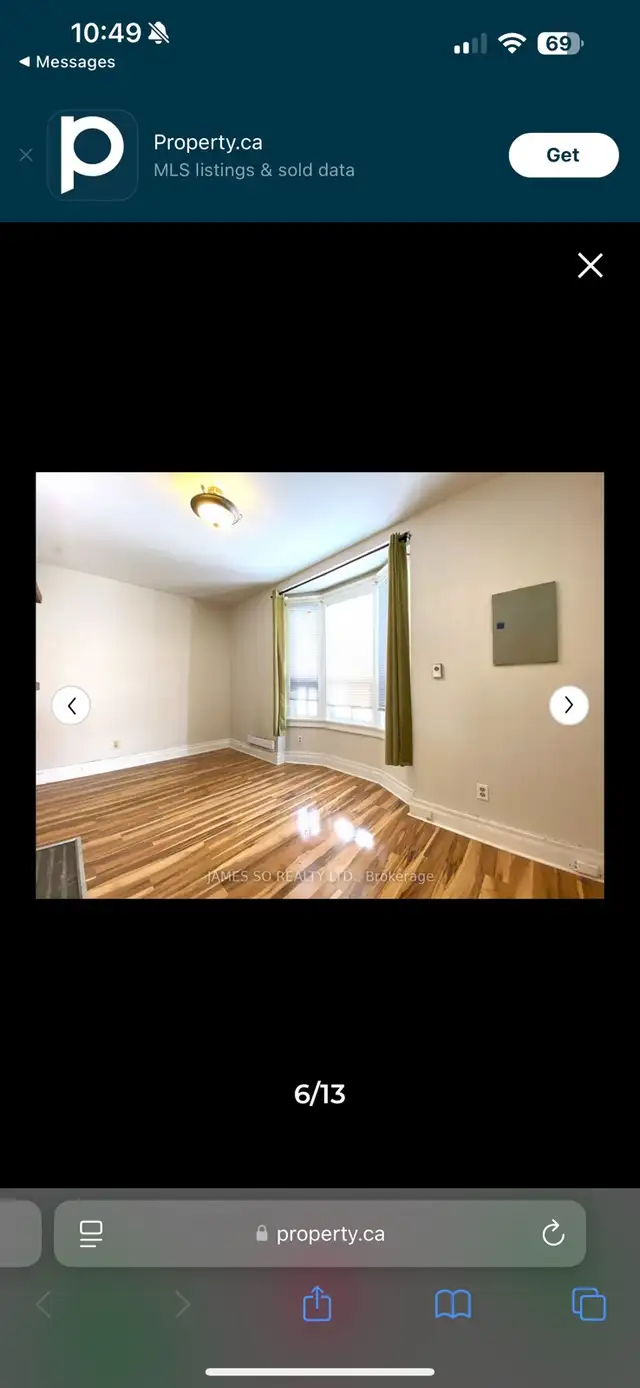The width and height of the screenshot is (640, 1388).
Task: Dismiss the Property.ca app banner
Action: point(26,155)
